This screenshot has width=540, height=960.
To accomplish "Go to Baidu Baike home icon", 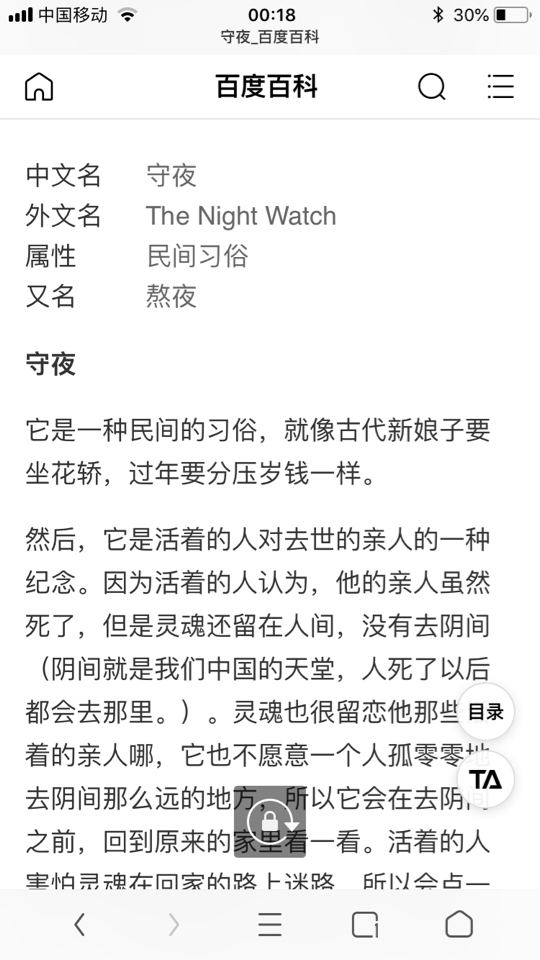I will click(39, 86).
